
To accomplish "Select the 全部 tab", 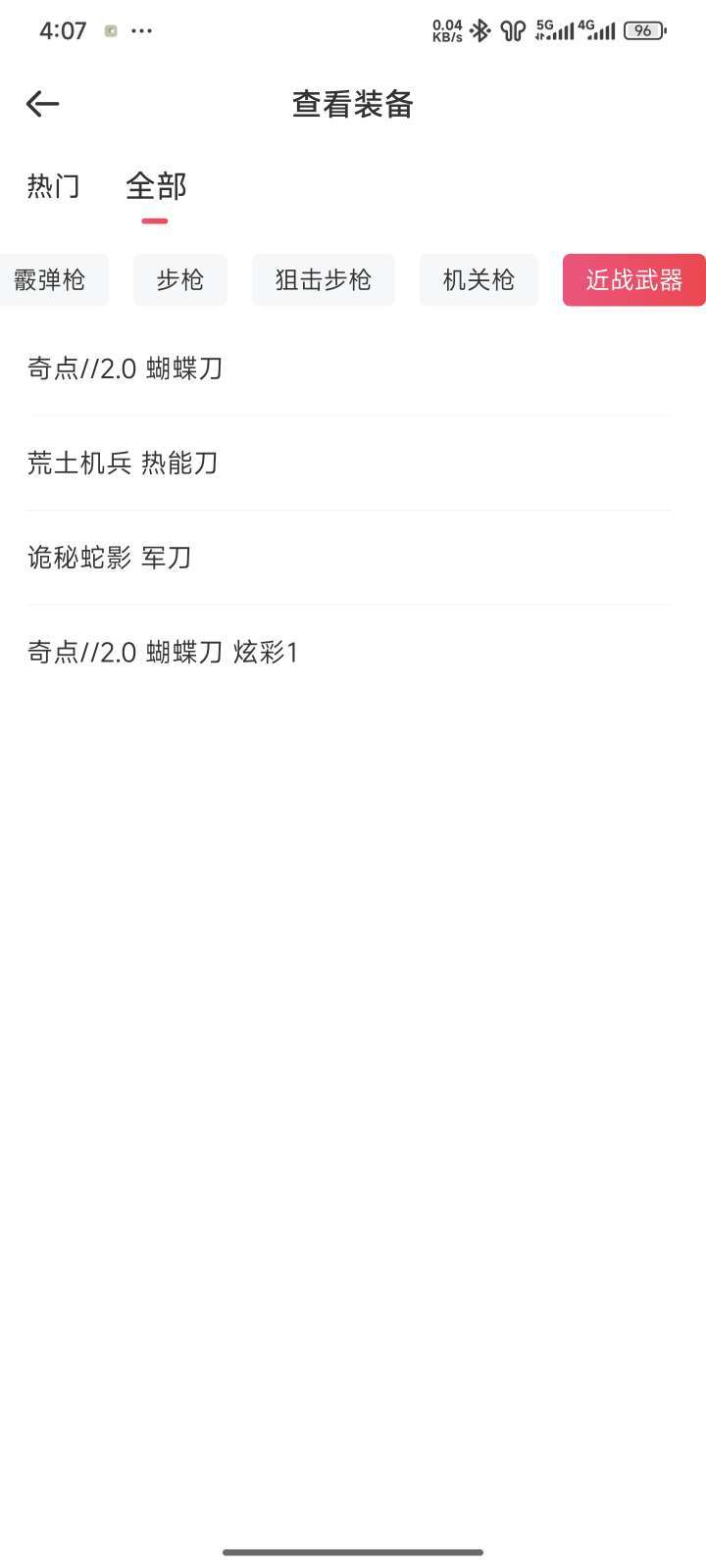I will pos(156,186).
